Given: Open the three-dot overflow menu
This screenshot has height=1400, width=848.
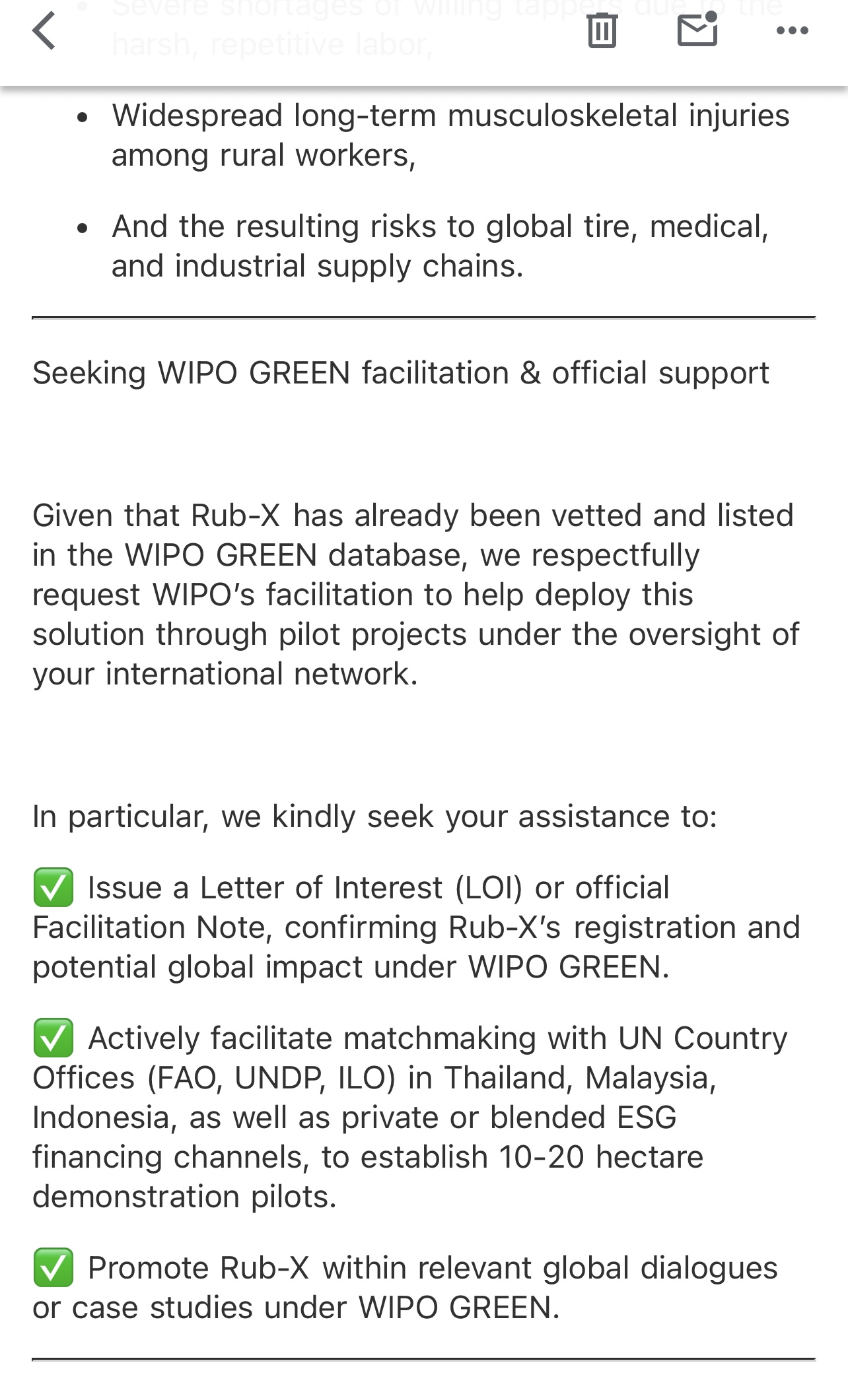Looking at the screenshot, I should pyautogui.click(x=792, y=30).
